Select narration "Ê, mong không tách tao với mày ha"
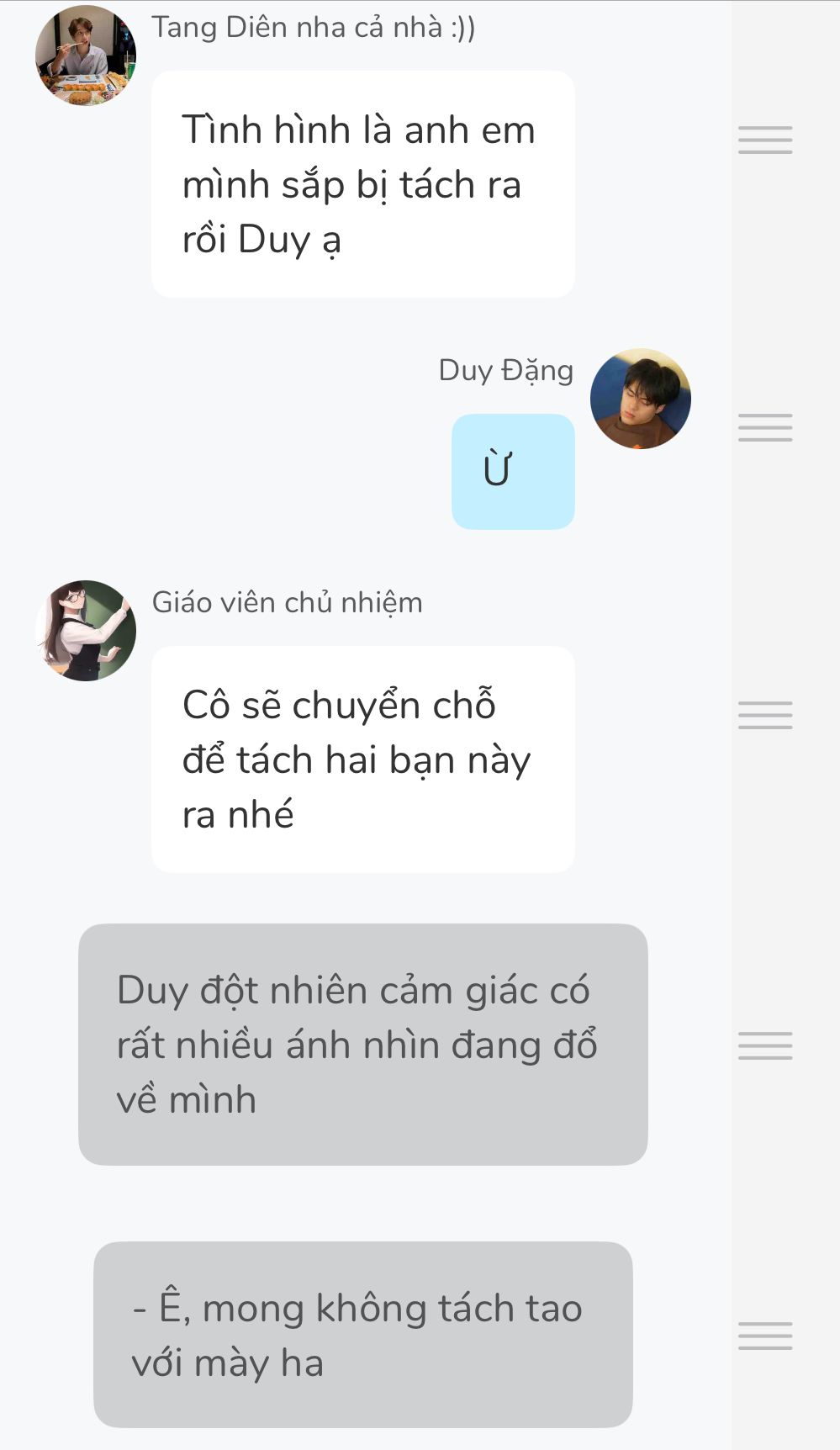The width and height of the screenshot is (840, 1450). pos(362,1335)
